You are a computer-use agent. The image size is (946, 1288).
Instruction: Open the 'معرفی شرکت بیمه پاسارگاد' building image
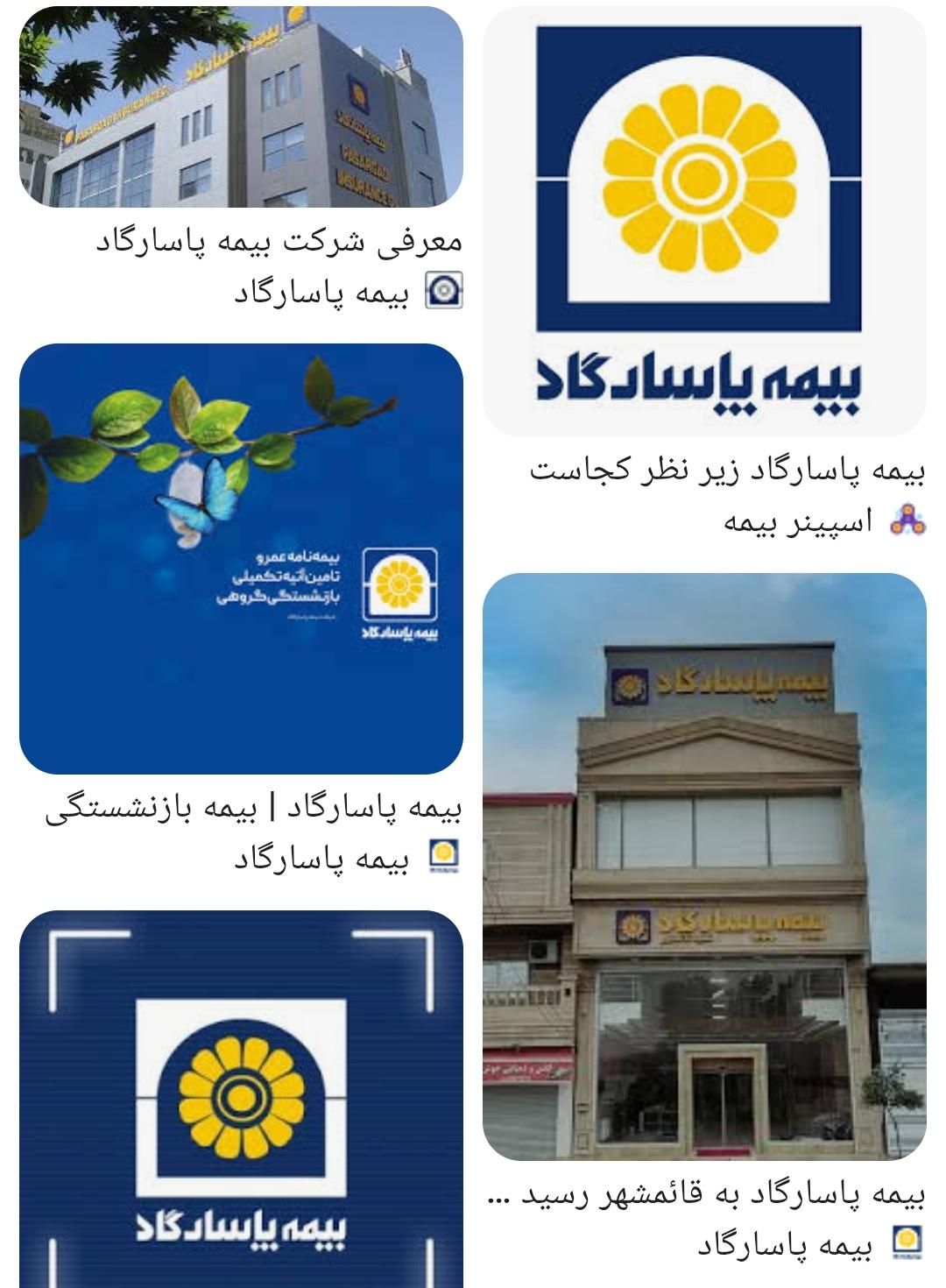click(241, 107)
